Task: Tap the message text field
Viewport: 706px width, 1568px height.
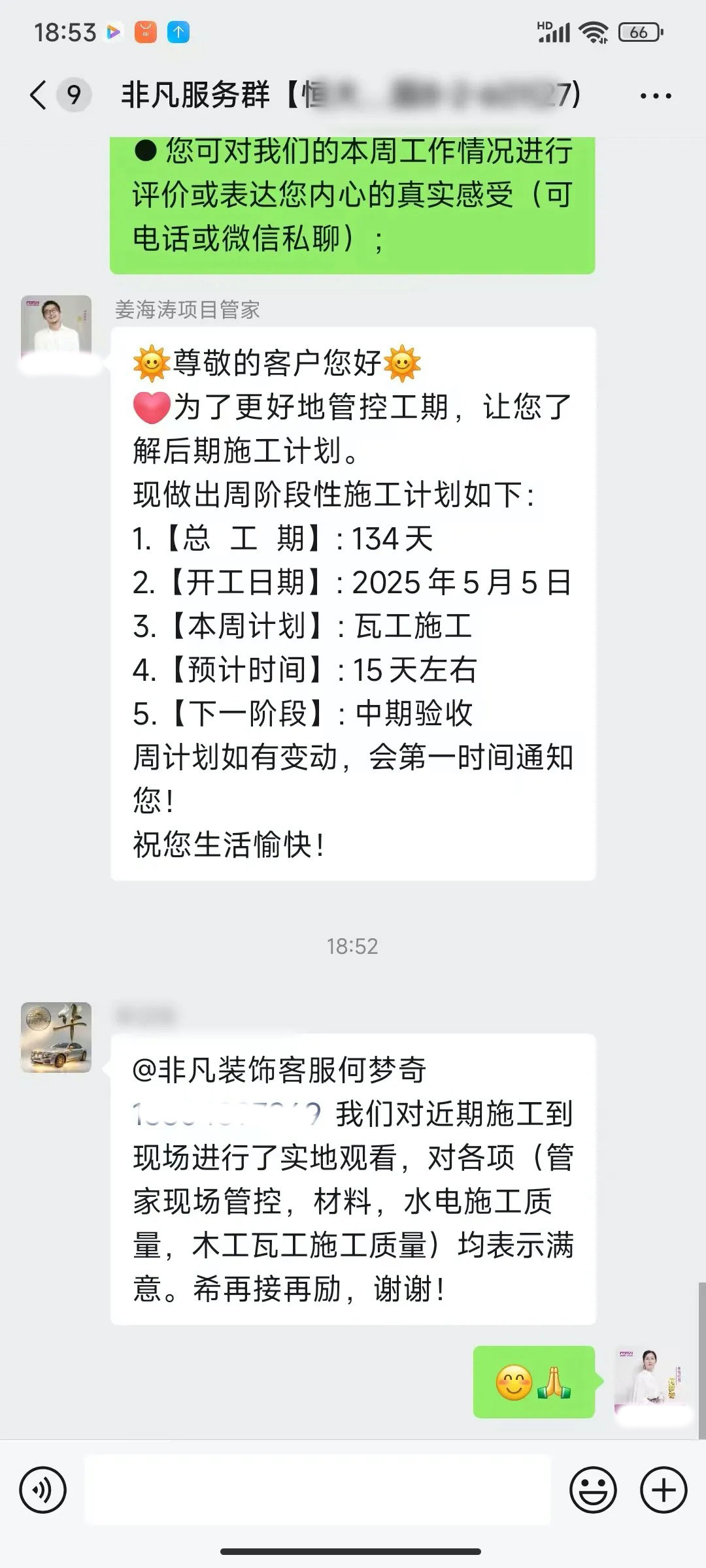Action: pos(318,1490)
